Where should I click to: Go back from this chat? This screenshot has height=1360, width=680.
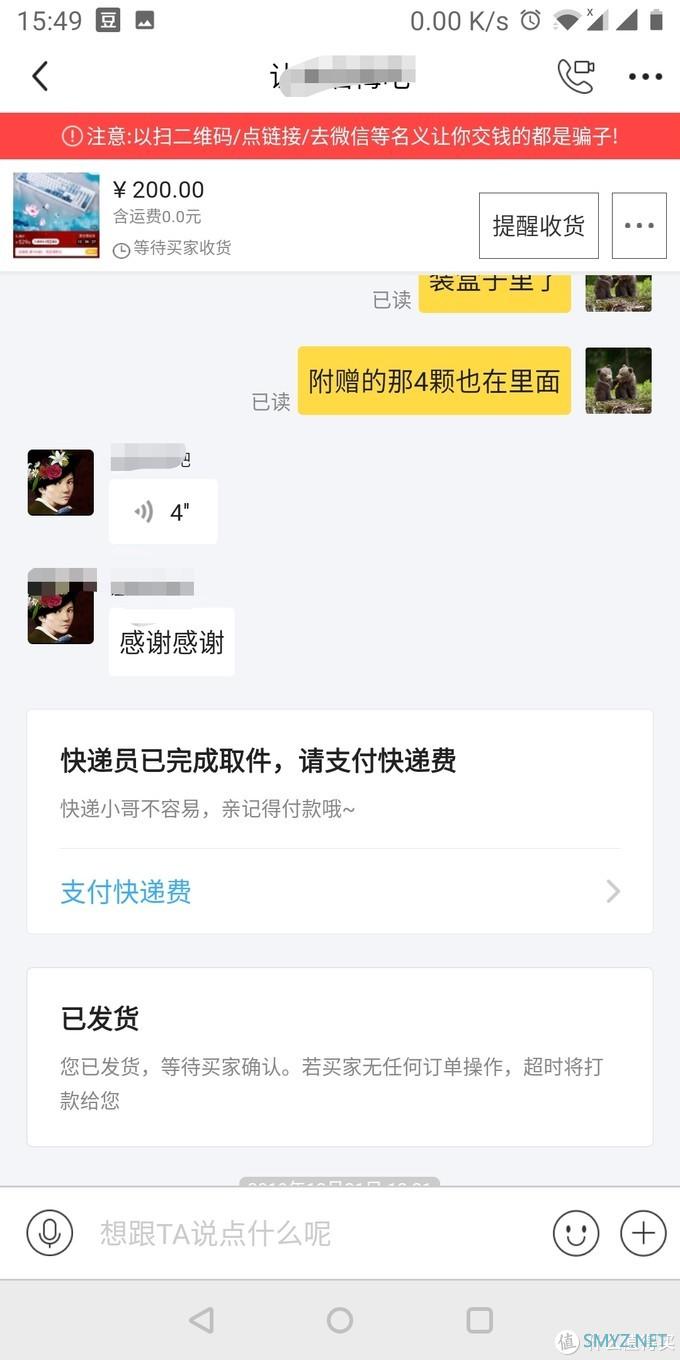click(40, 76)
